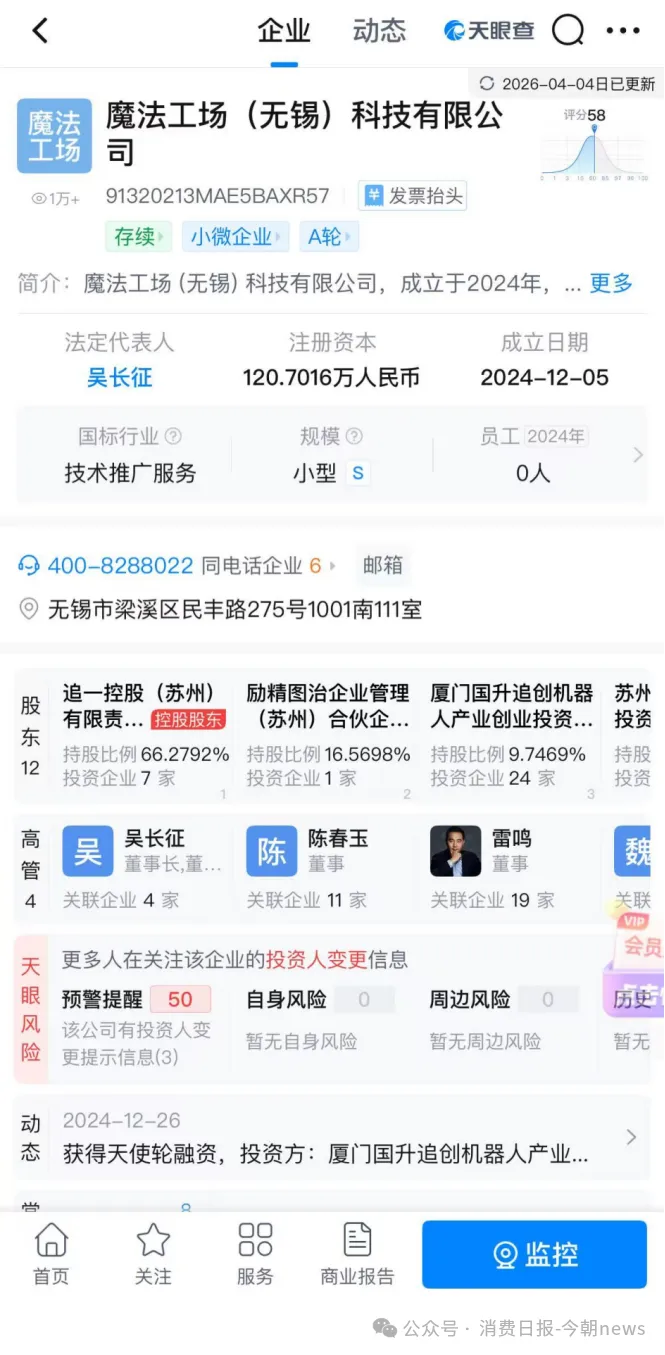Follow the company with 关注

pyautogui.click(x=153, y=1254)
